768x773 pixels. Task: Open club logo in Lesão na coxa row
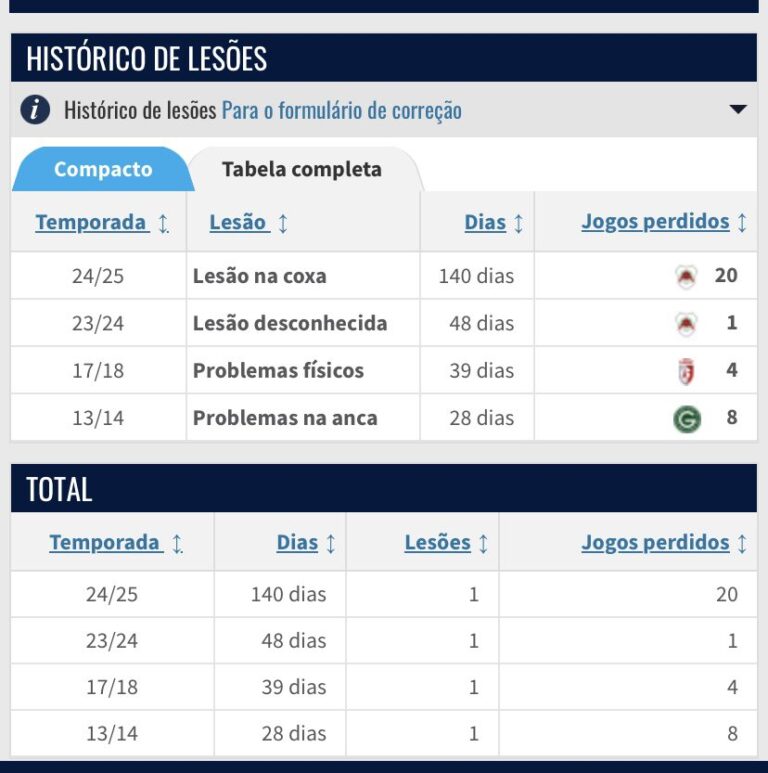click(x=686, y=276)
